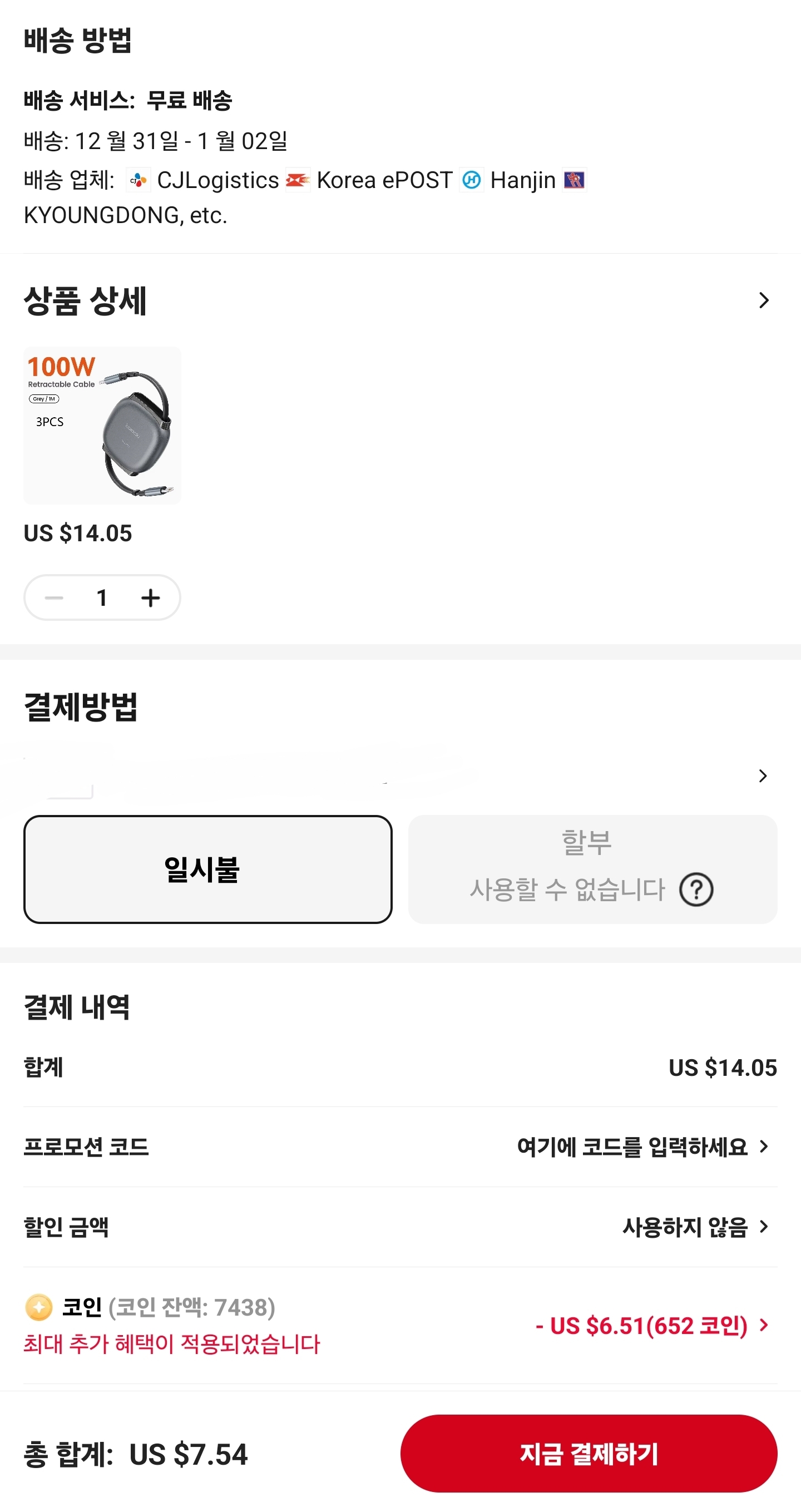801x1512 pixels.
Task: Select the Hanjin shipping carrier icon
Action: coord(473,180)
